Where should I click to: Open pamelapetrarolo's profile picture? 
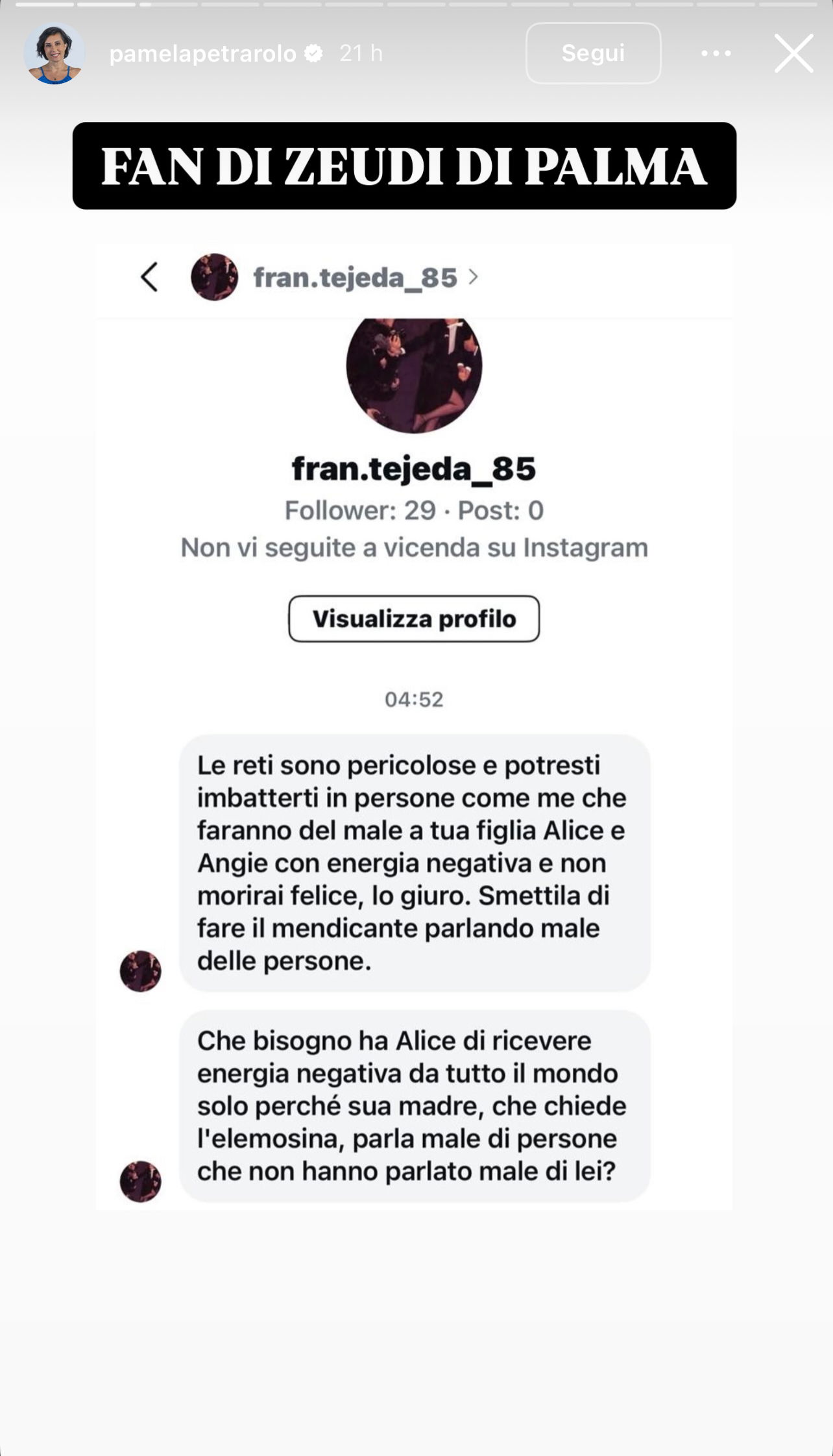click(54, 53)
